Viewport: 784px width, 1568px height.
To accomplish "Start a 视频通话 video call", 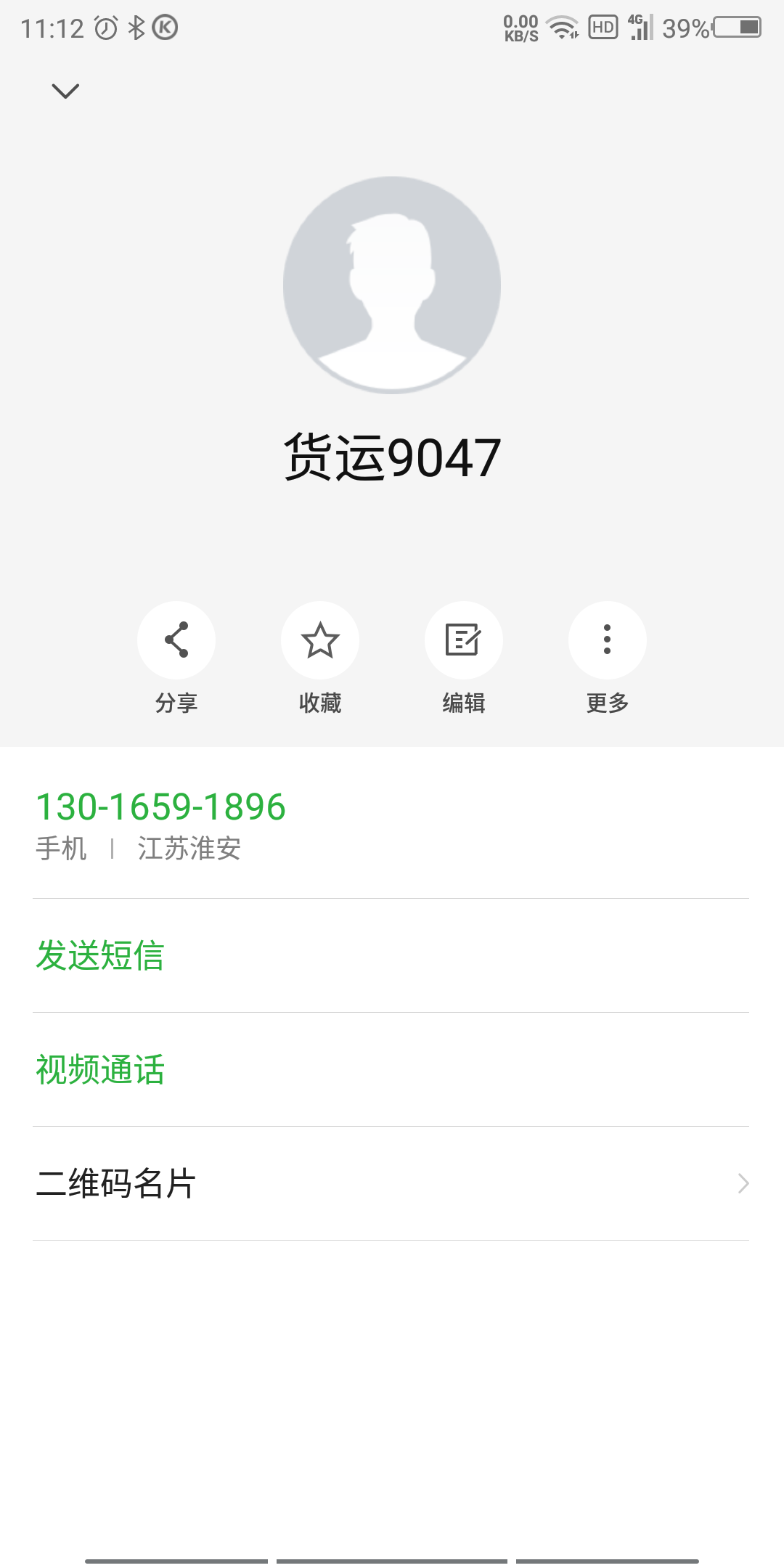I will coord(391,1069).
